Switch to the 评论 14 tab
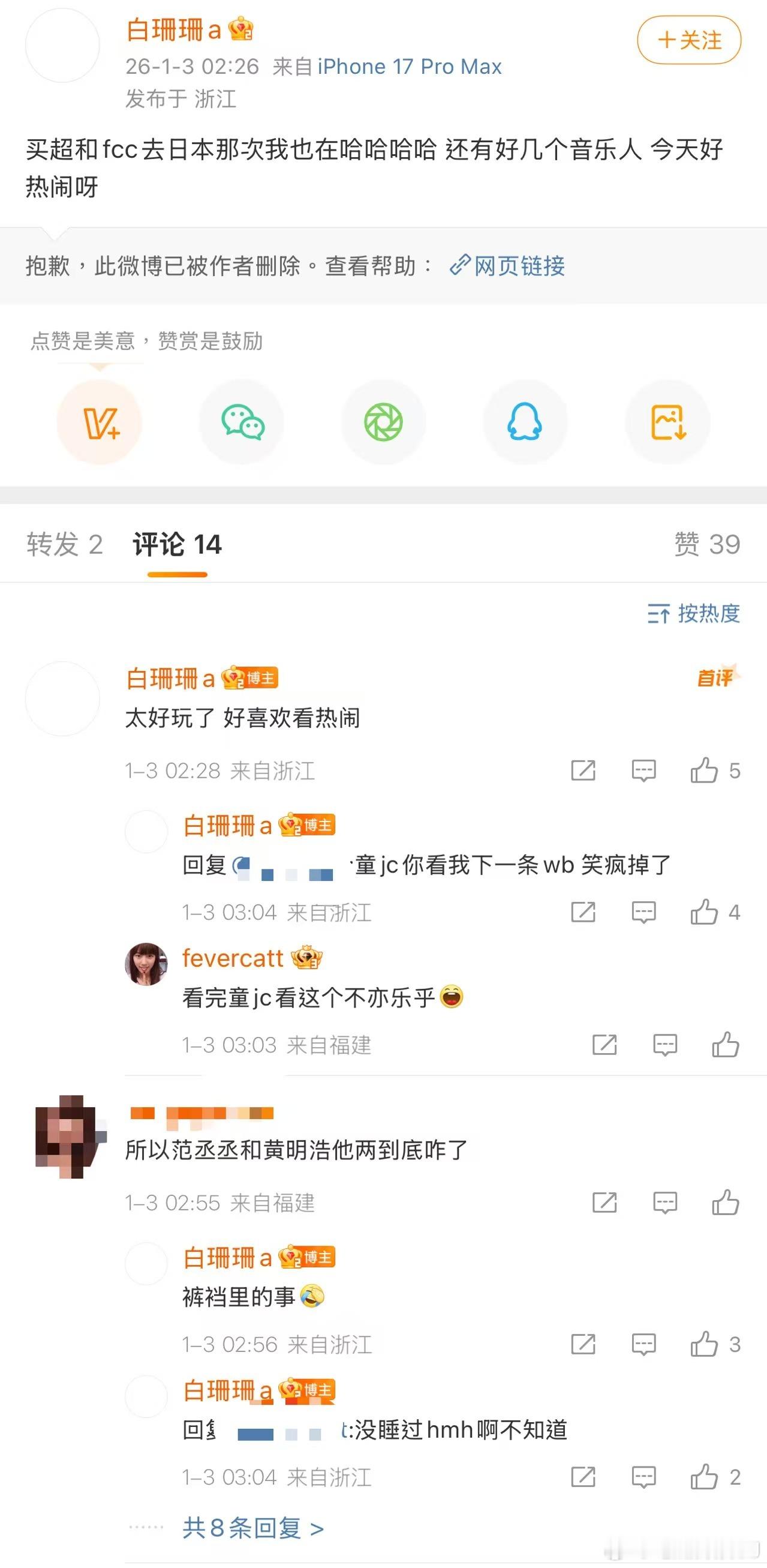 176,545
